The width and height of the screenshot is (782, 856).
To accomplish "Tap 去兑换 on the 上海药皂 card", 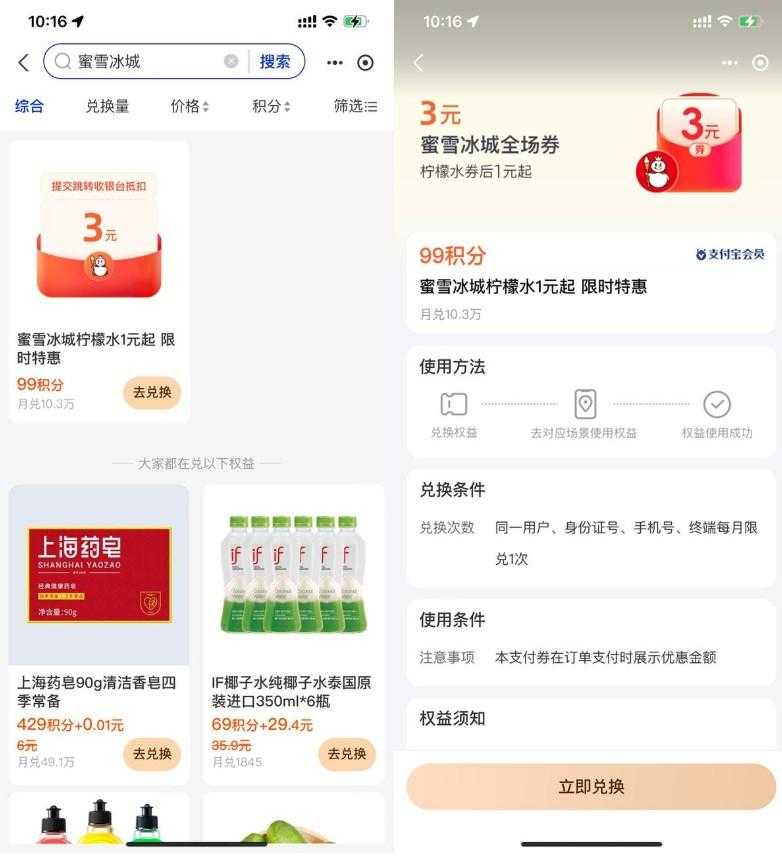I will click(x=151, y=755).
